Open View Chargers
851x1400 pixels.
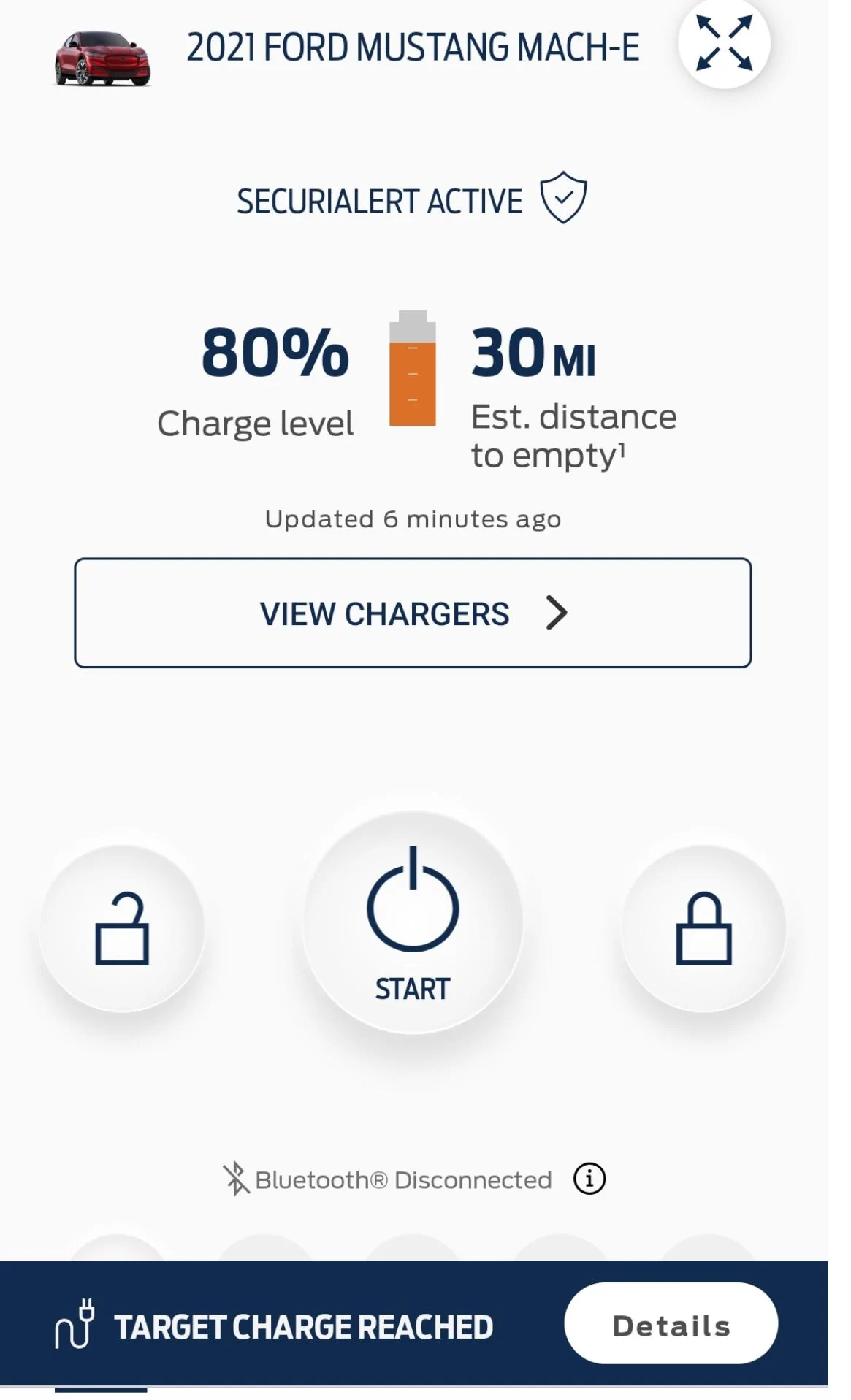click(413, 613)
